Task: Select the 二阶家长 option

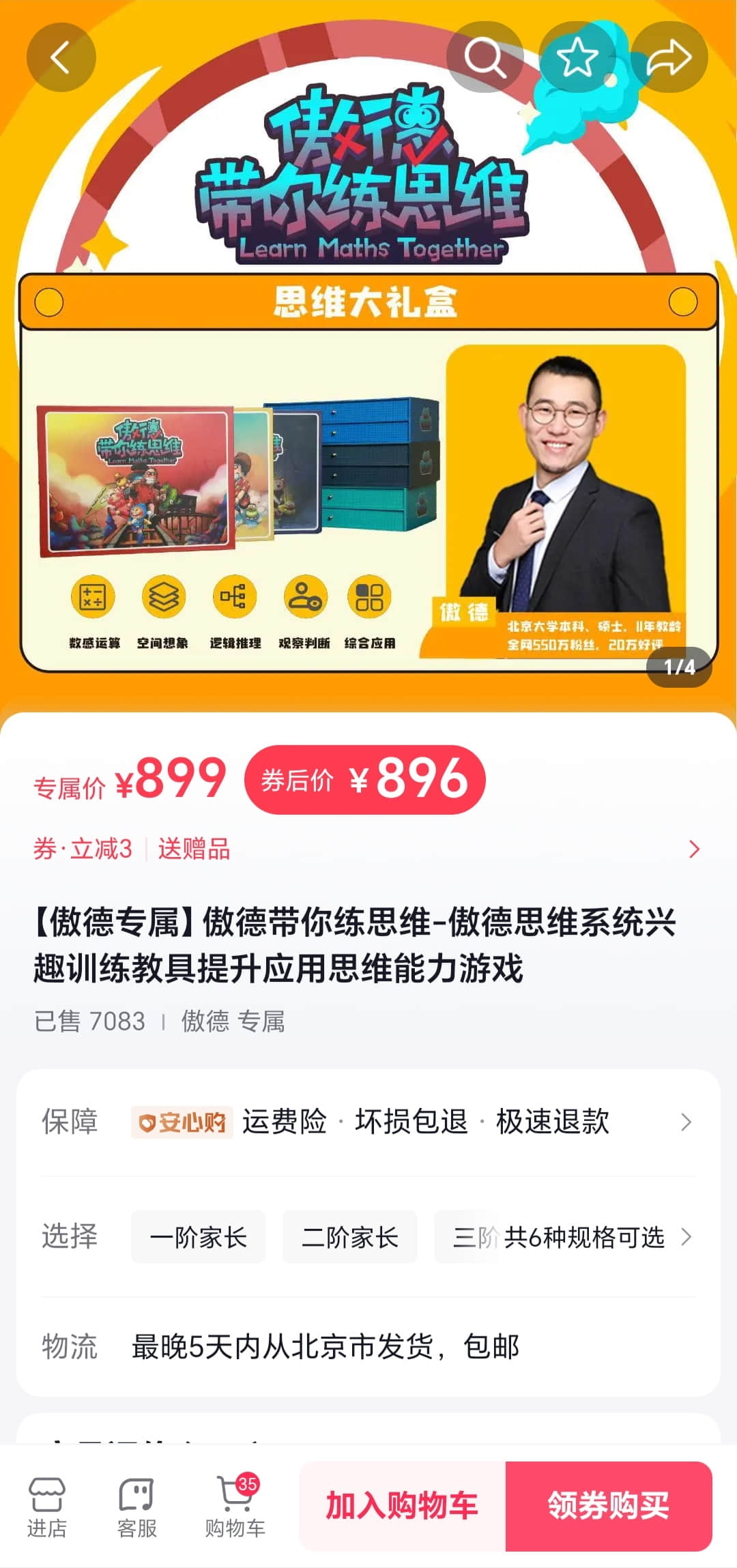Action: pyautogui.click(x=349, y=1237)
